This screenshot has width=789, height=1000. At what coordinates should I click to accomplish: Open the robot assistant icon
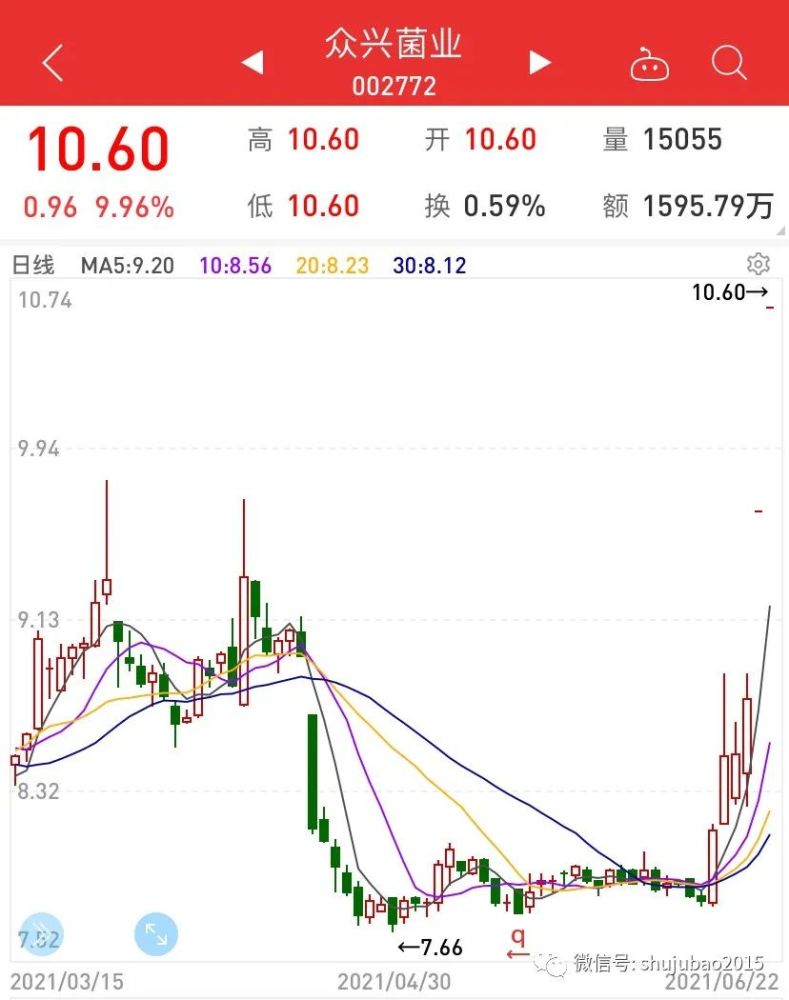coord(649,65)
